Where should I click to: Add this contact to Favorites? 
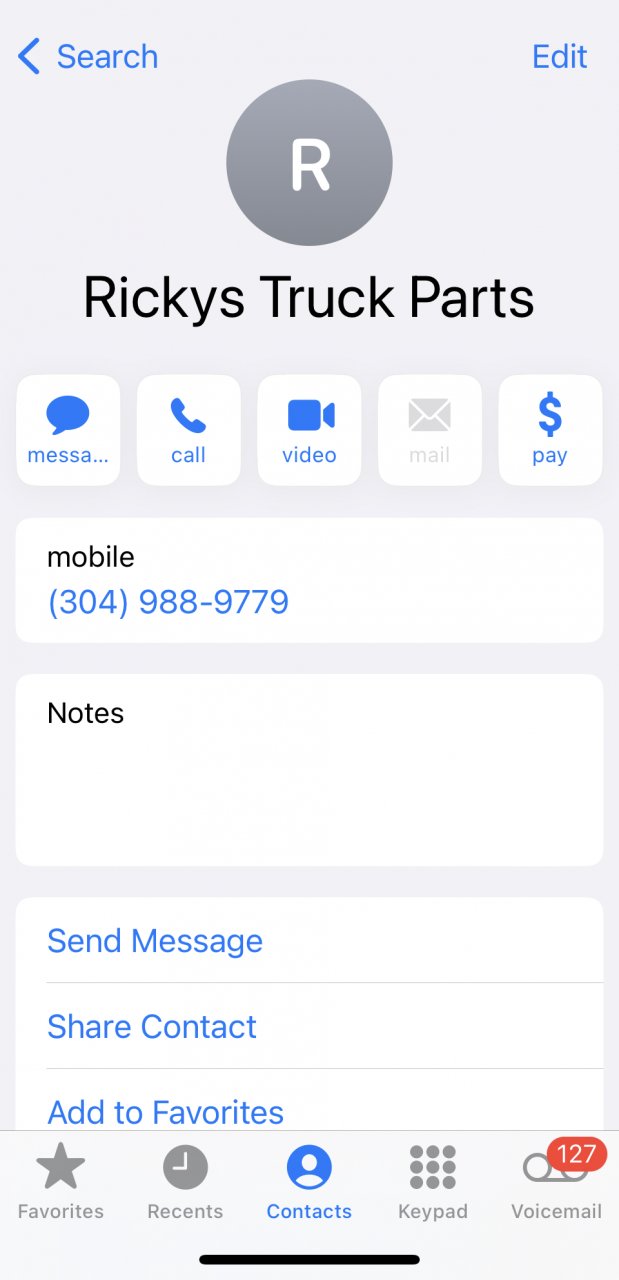pos(166,1111)
